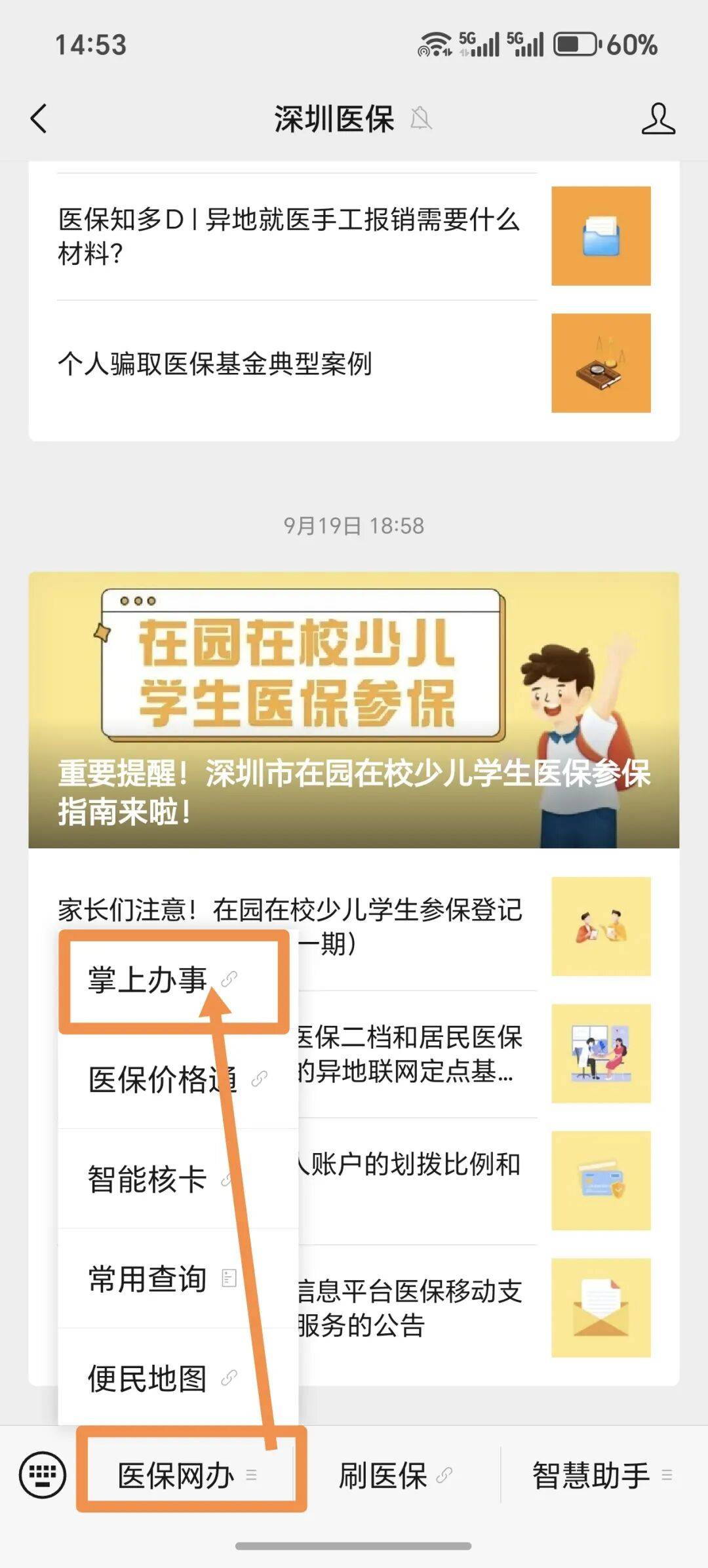Screen dimensions: 708x1568
Task: Switch to keyboard input mode
Action: (43, 1475)
